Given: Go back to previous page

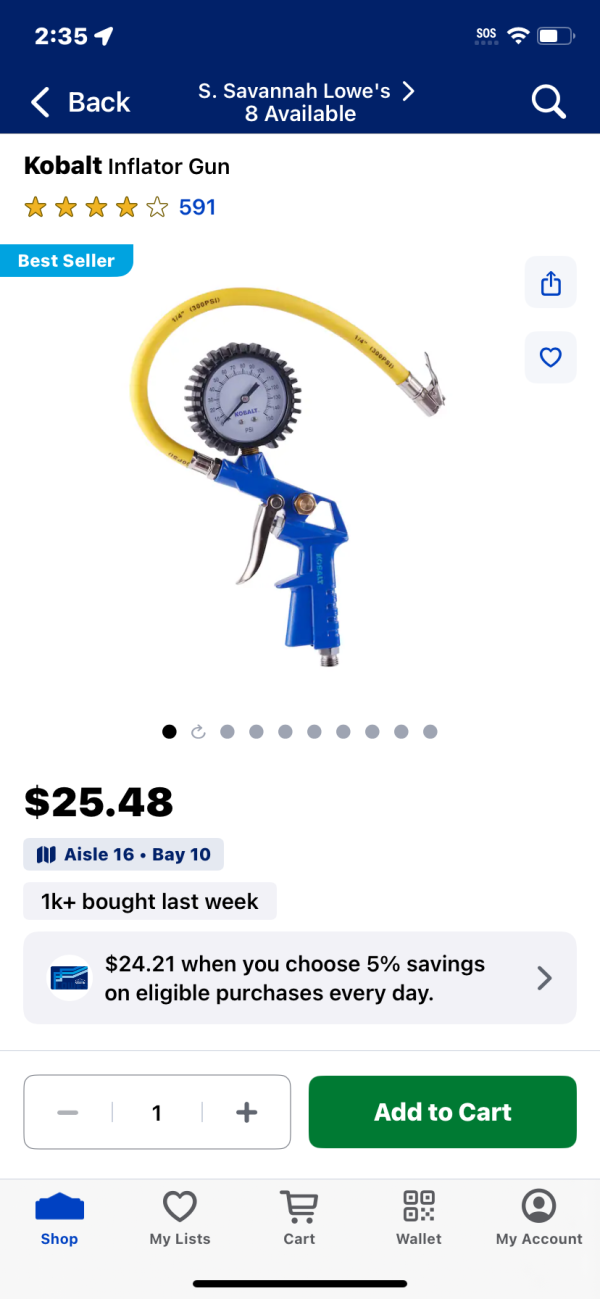Looking at the screenshot, I should click(80, 102).
